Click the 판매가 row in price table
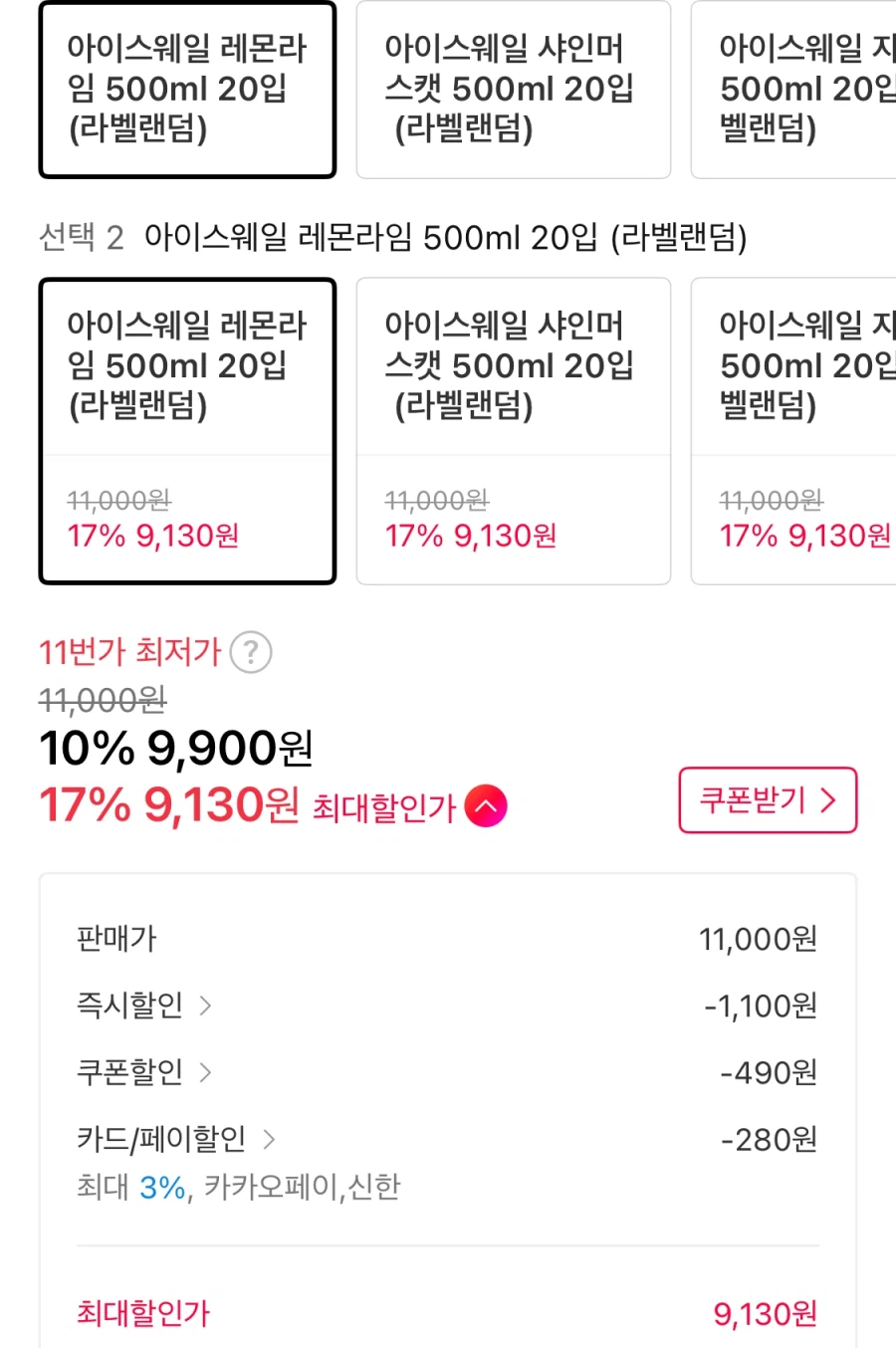 click(x=114, y=938)
